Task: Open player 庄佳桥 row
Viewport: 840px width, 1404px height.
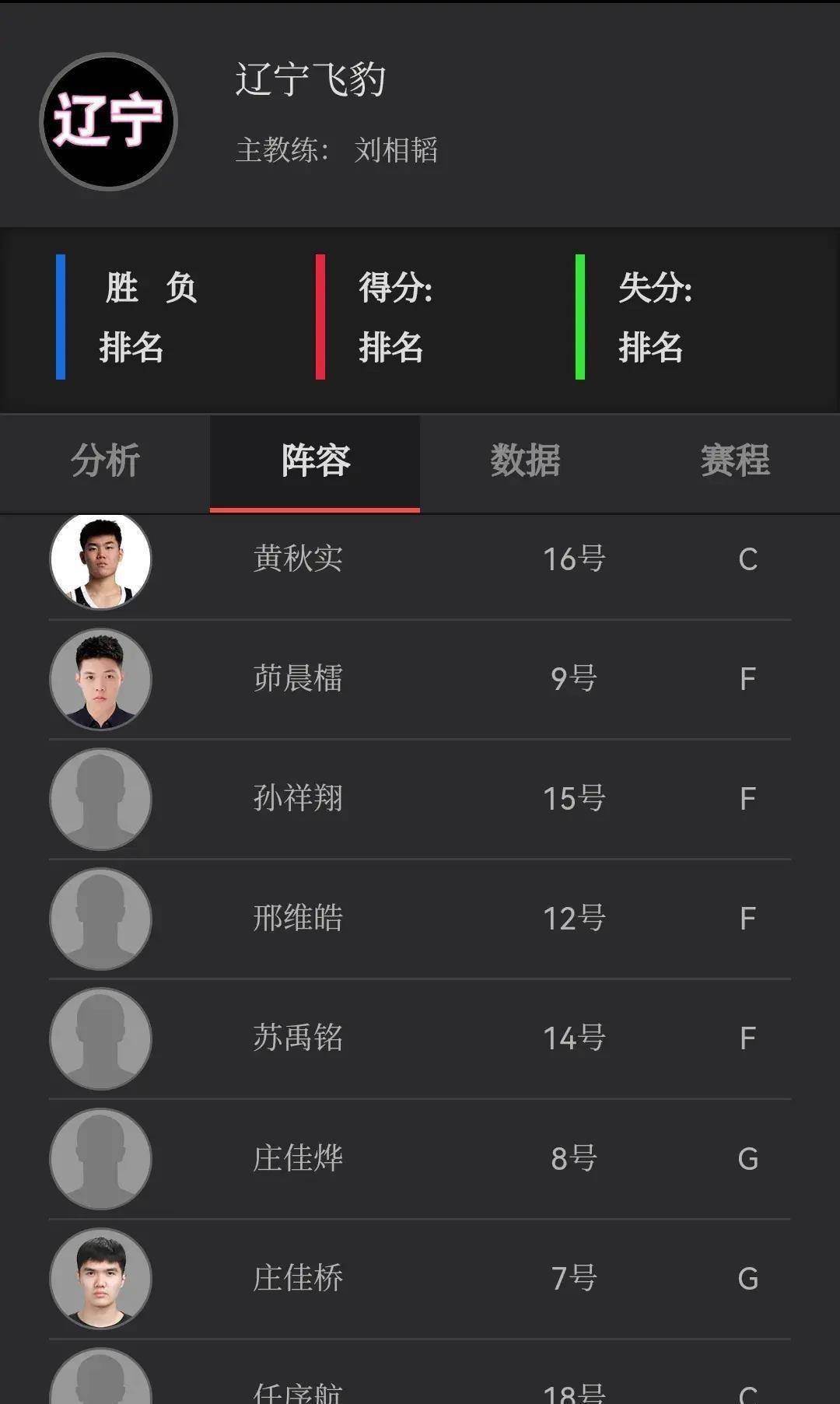Action: (420, 1278)
